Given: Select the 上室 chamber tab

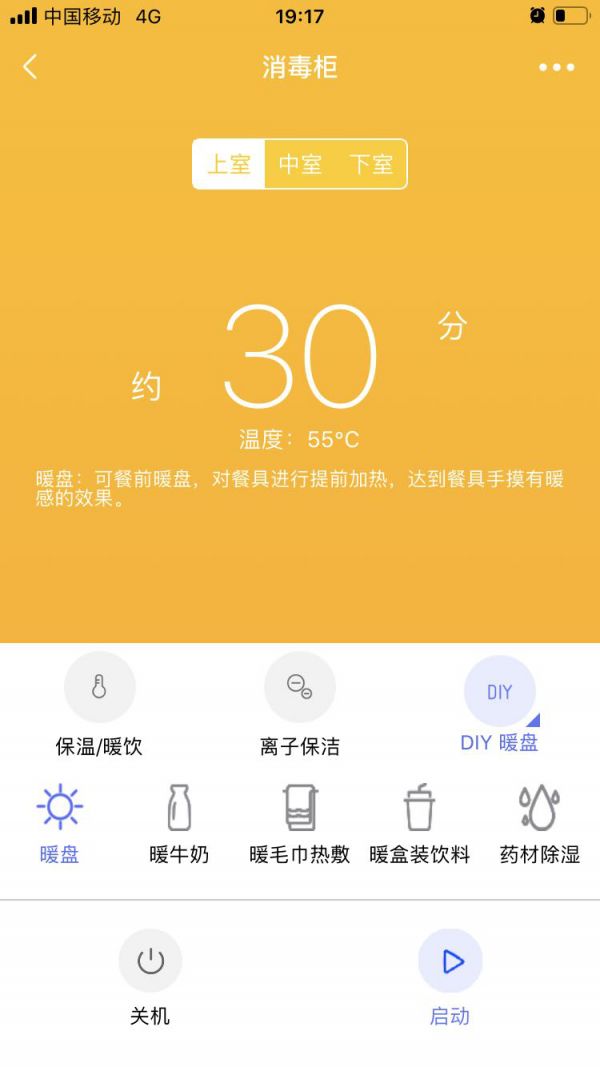Looking at the screenshot, I should tap(229, 164).
